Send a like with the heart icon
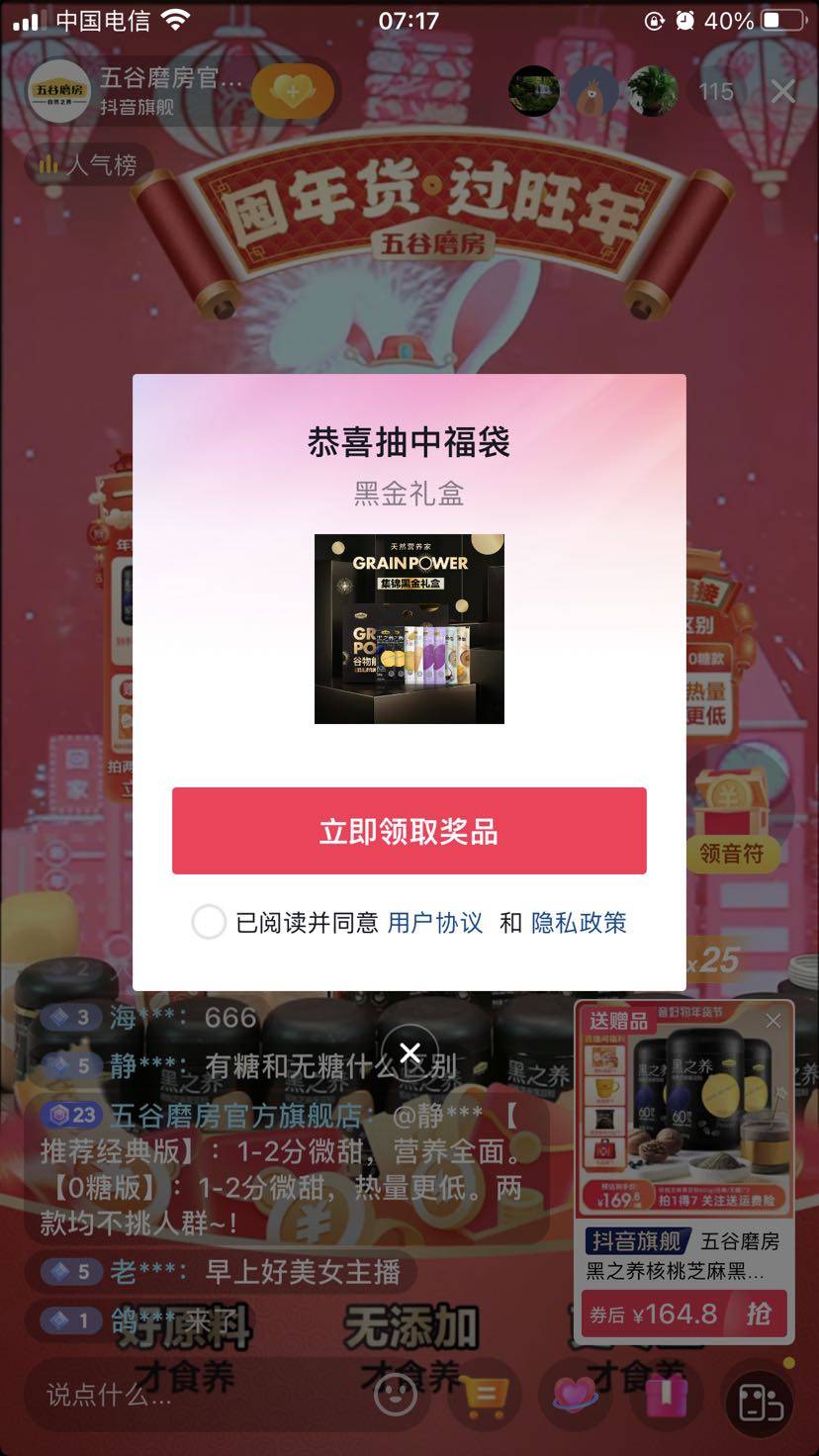The image size is (819, 1456). (x=576, y=1395)
